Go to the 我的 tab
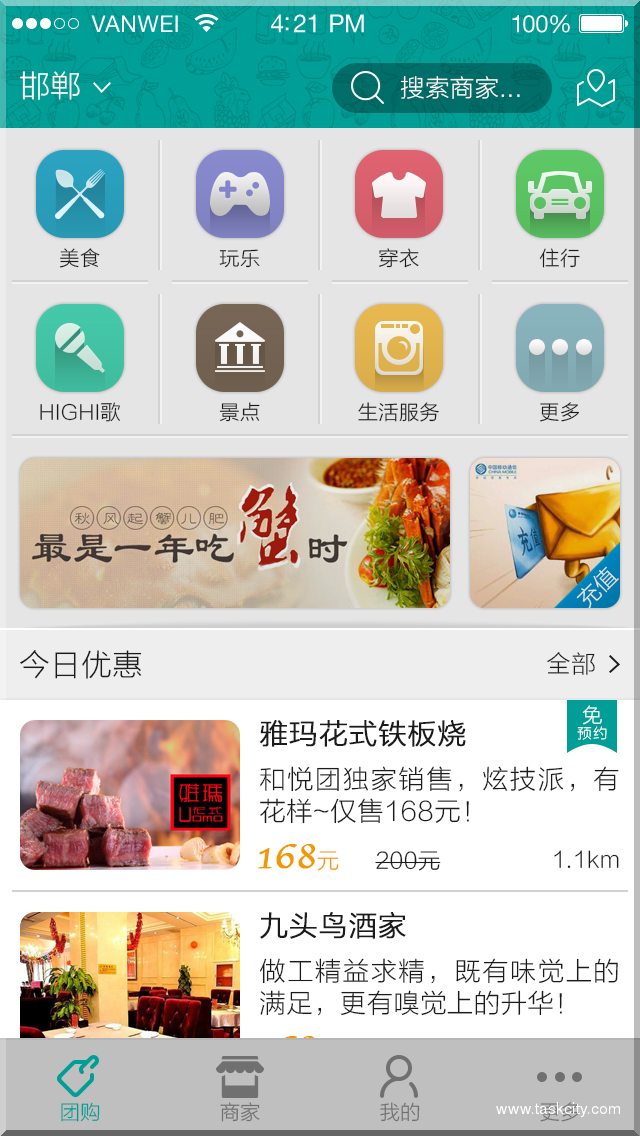Screen dimensions: 640x1136 pos(399,1088)
